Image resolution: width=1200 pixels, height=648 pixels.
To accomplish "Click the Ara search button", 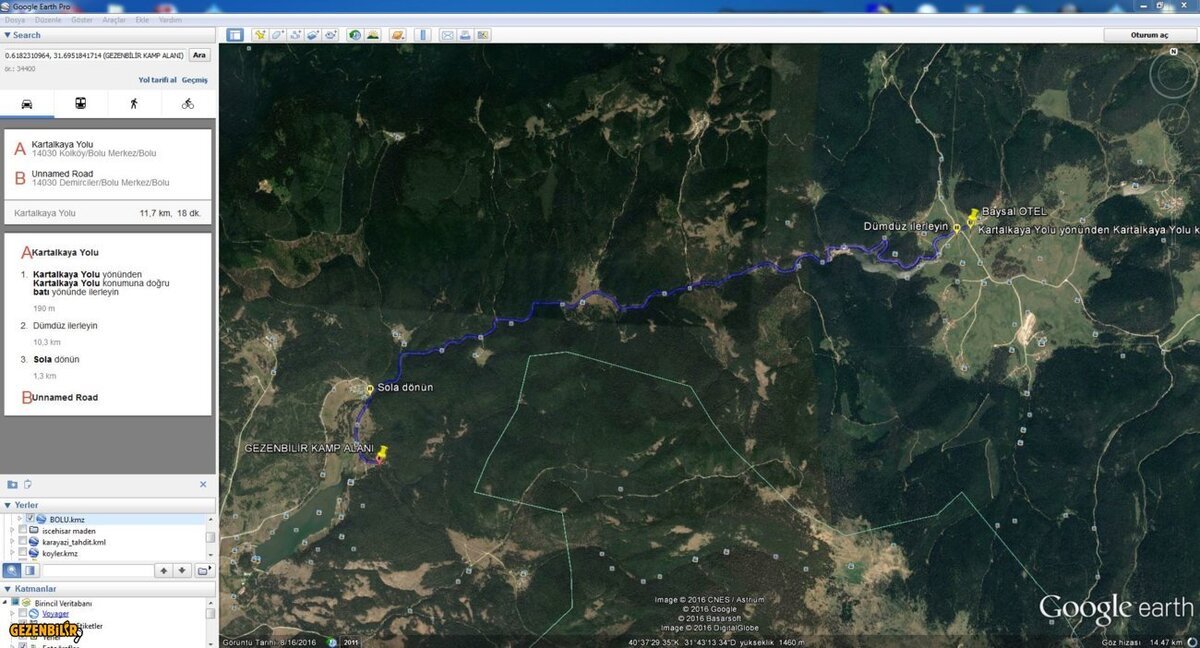I will (x=199, y=56).
